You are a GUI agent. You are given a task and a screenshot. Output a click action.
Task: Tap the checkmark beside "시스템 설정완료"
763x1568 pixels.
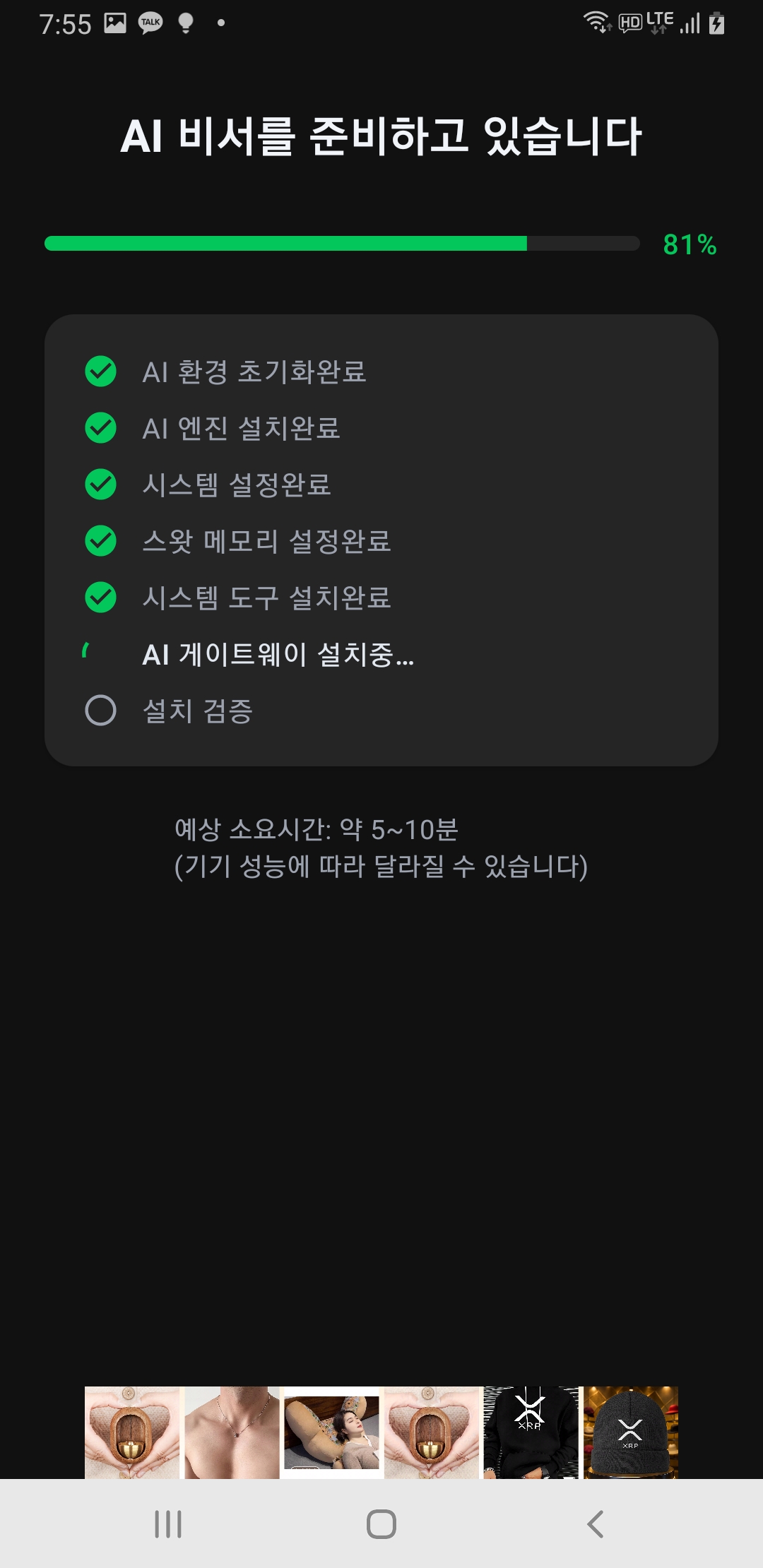click(x=100, y=485)
